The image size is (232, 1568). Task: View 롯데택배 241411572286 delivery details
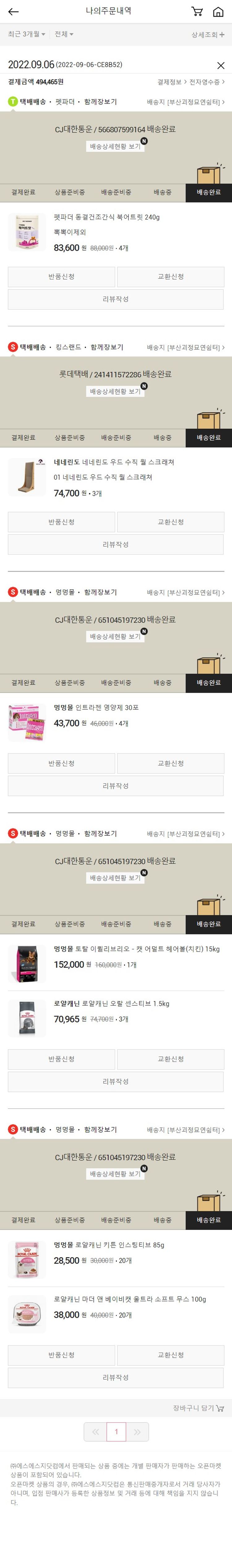(x=115, y=391)
